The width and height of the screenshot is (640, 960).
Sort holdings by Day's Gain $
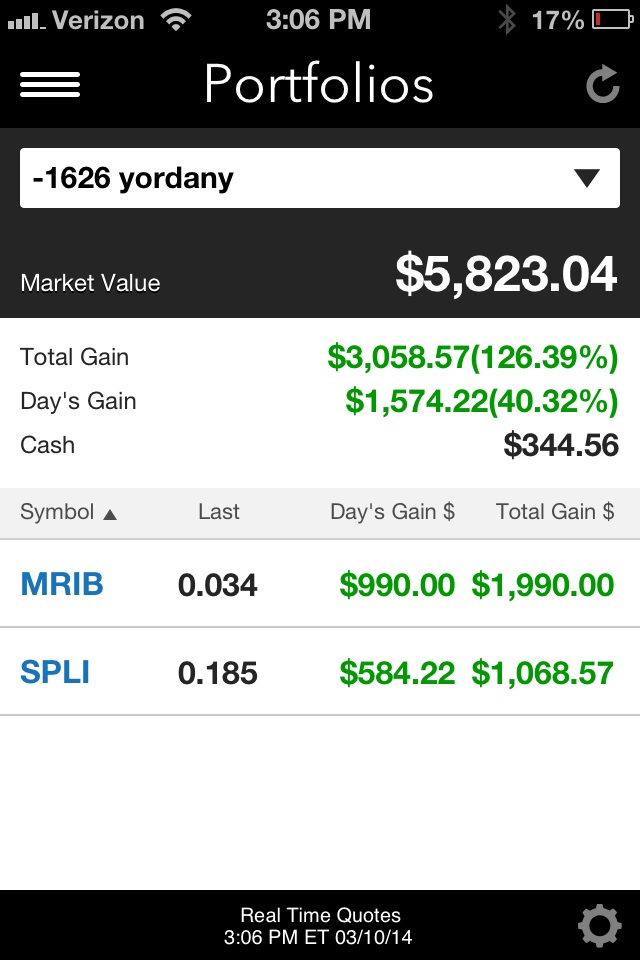(392, 512)
